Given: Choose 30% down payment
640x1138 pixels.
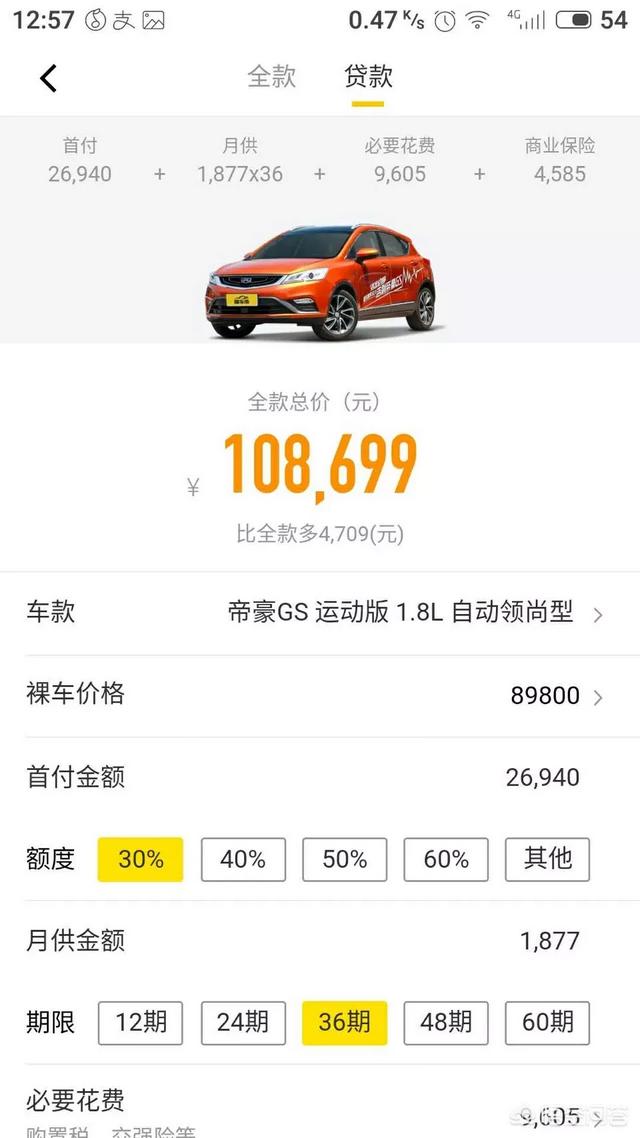Looking at the screenshot, I should coord(141,859).
